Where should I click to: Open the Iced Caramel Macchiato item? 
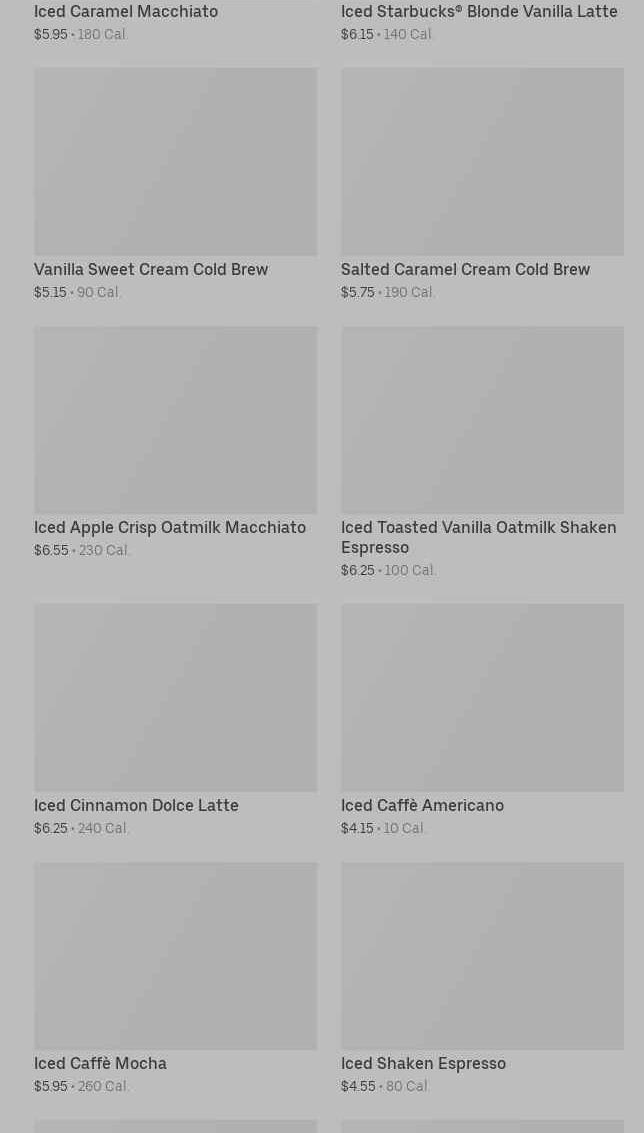(126, 12)
